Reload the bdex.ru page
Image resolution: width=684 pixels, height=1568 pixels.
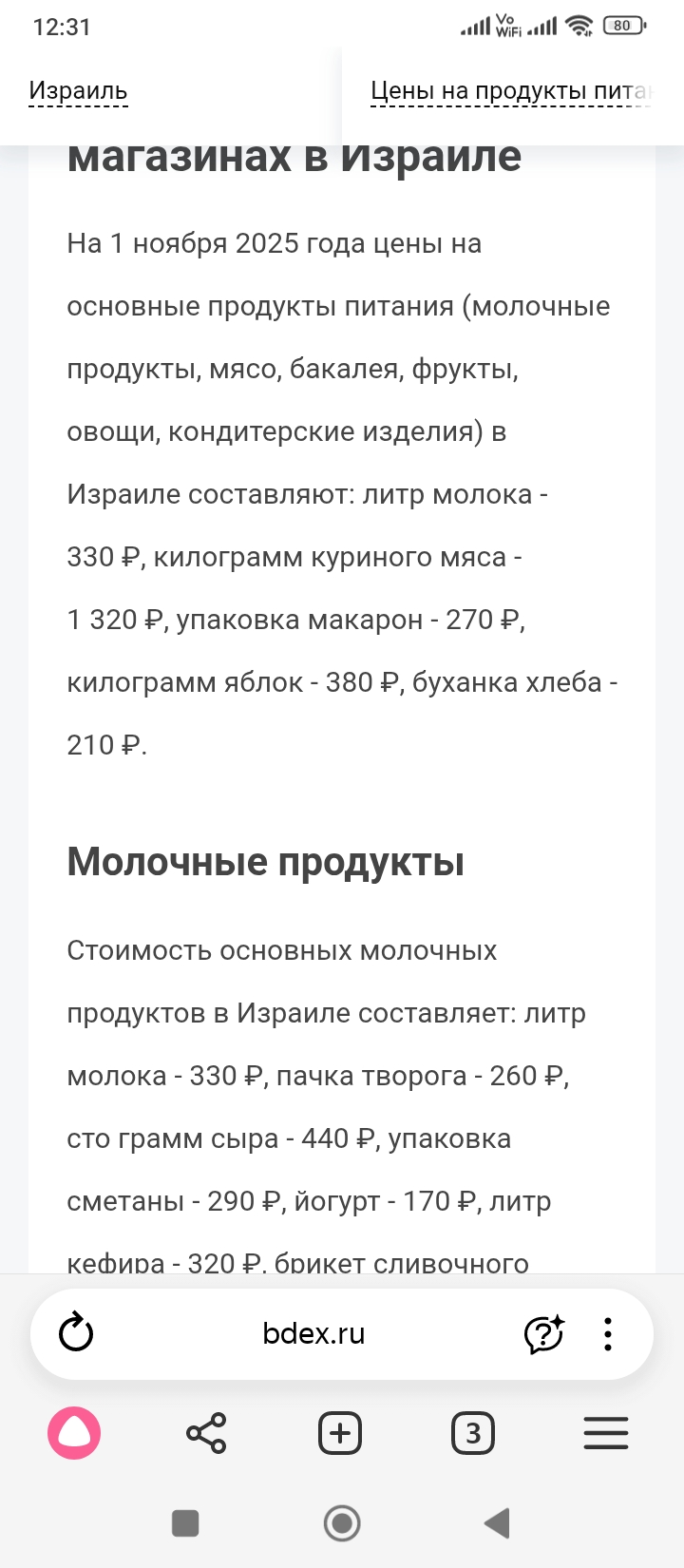(x=76, y=1332)
